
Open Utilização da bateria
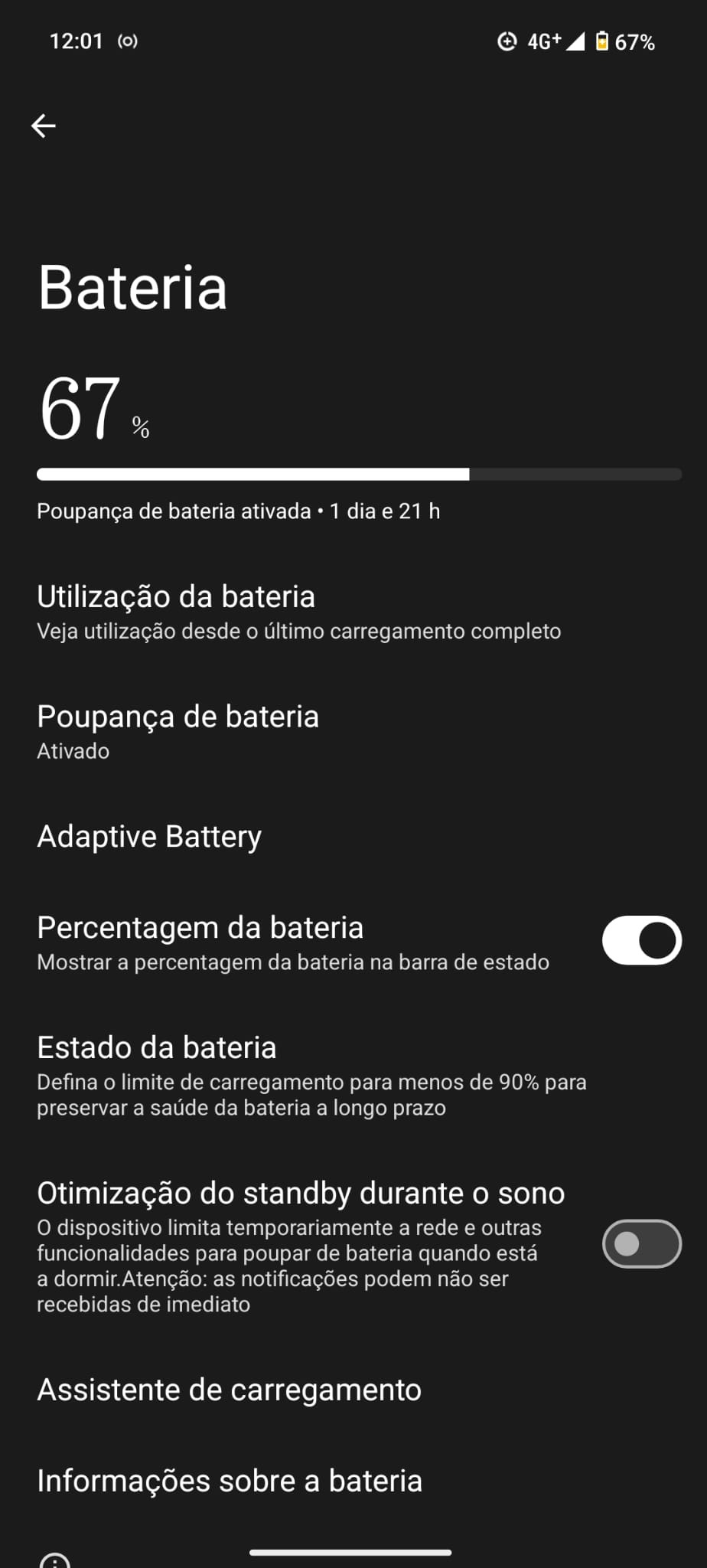(298, 612)
